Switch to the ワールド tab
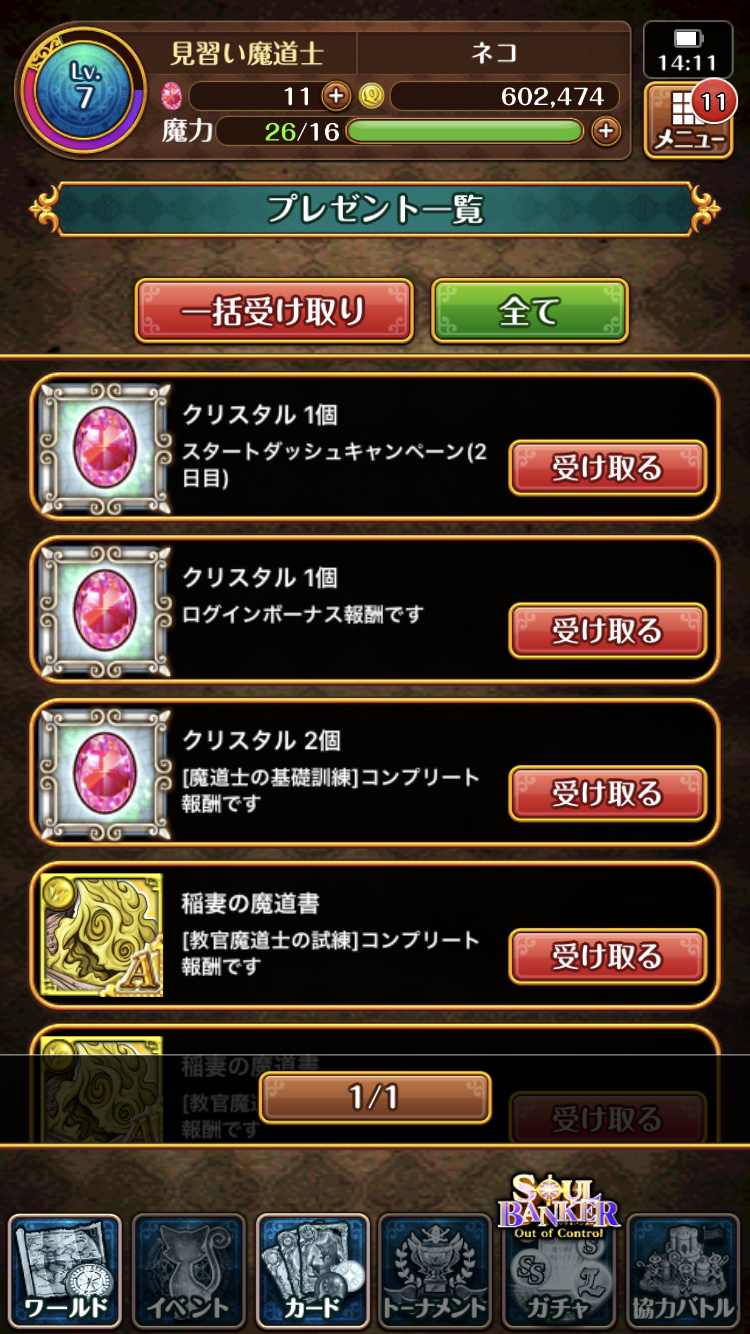Screen dimensions: 750x1334 click(x=65, y=1270)
